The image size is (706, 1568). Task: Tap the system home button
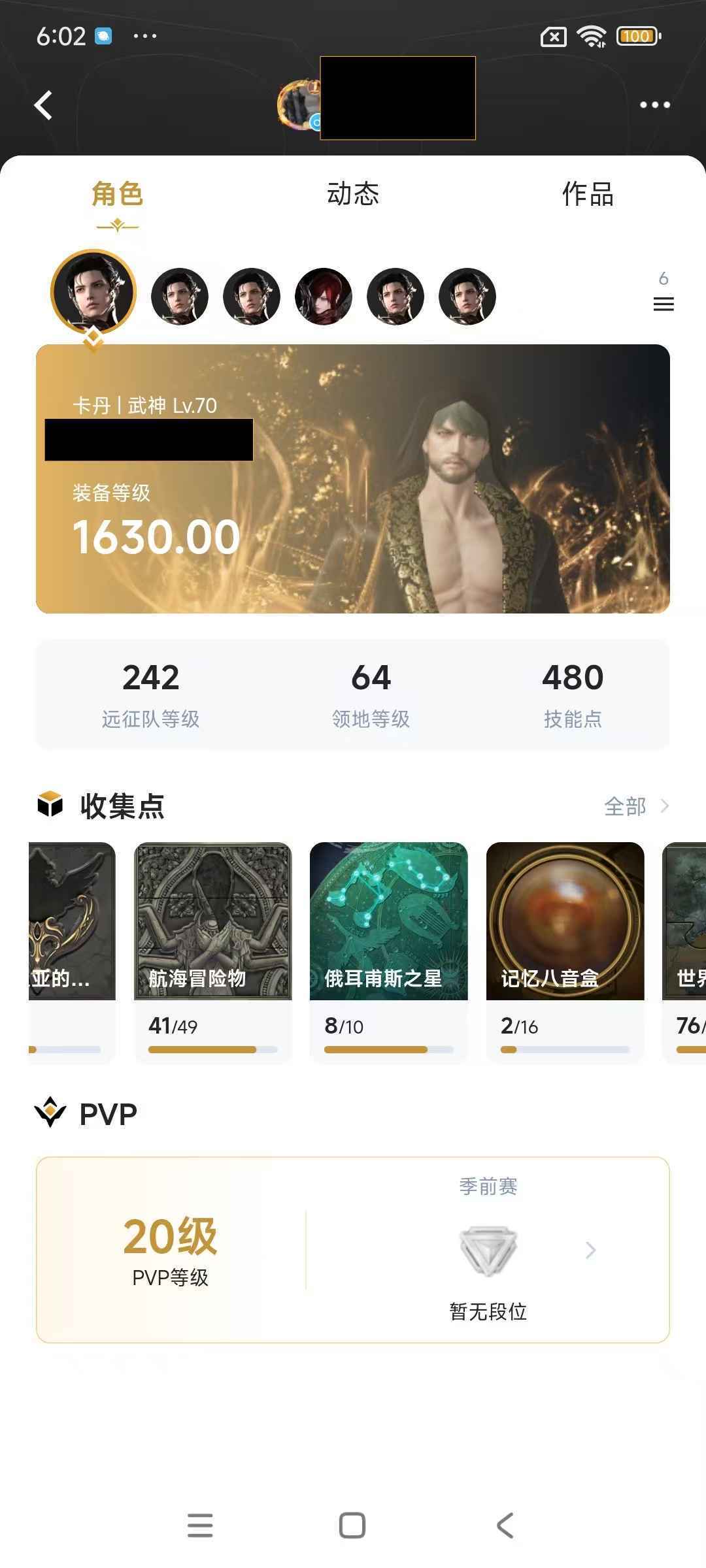352,1526
